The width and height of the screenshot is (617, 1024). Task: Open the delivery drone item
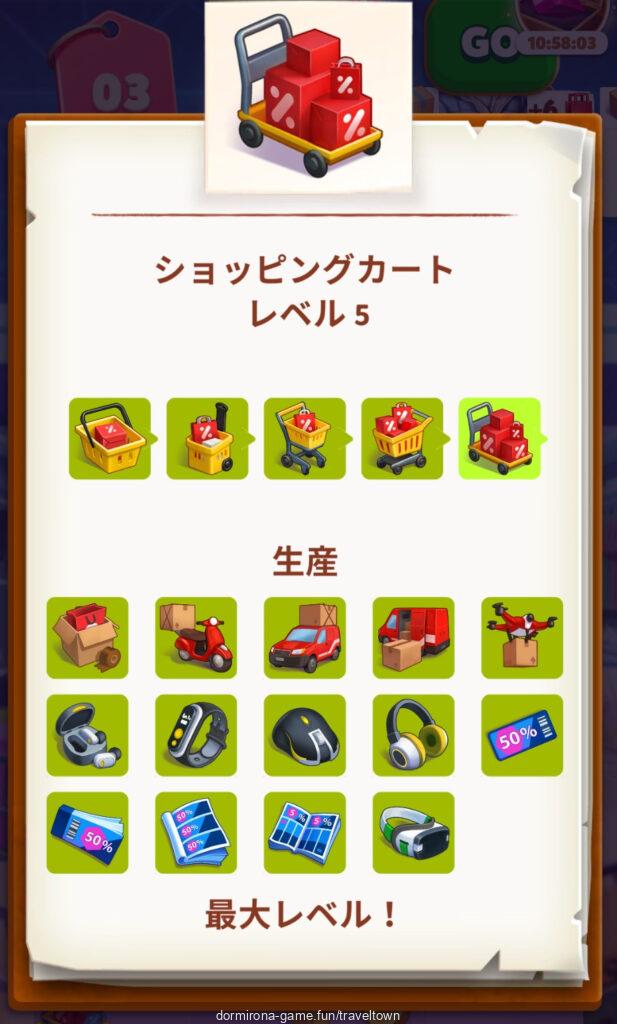pos(522,637)
